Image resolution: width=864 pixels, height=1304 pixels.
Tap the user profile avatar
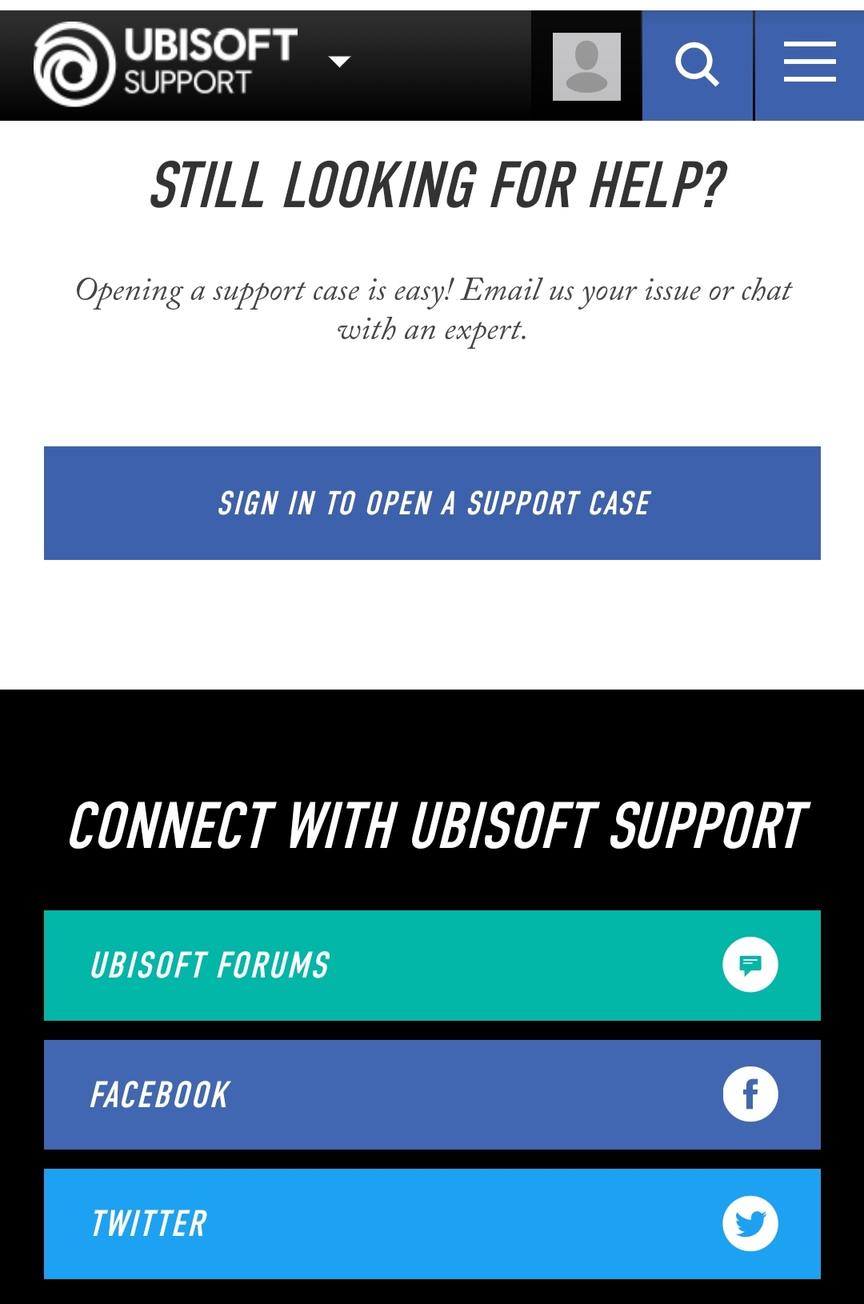tap(587, 67)
